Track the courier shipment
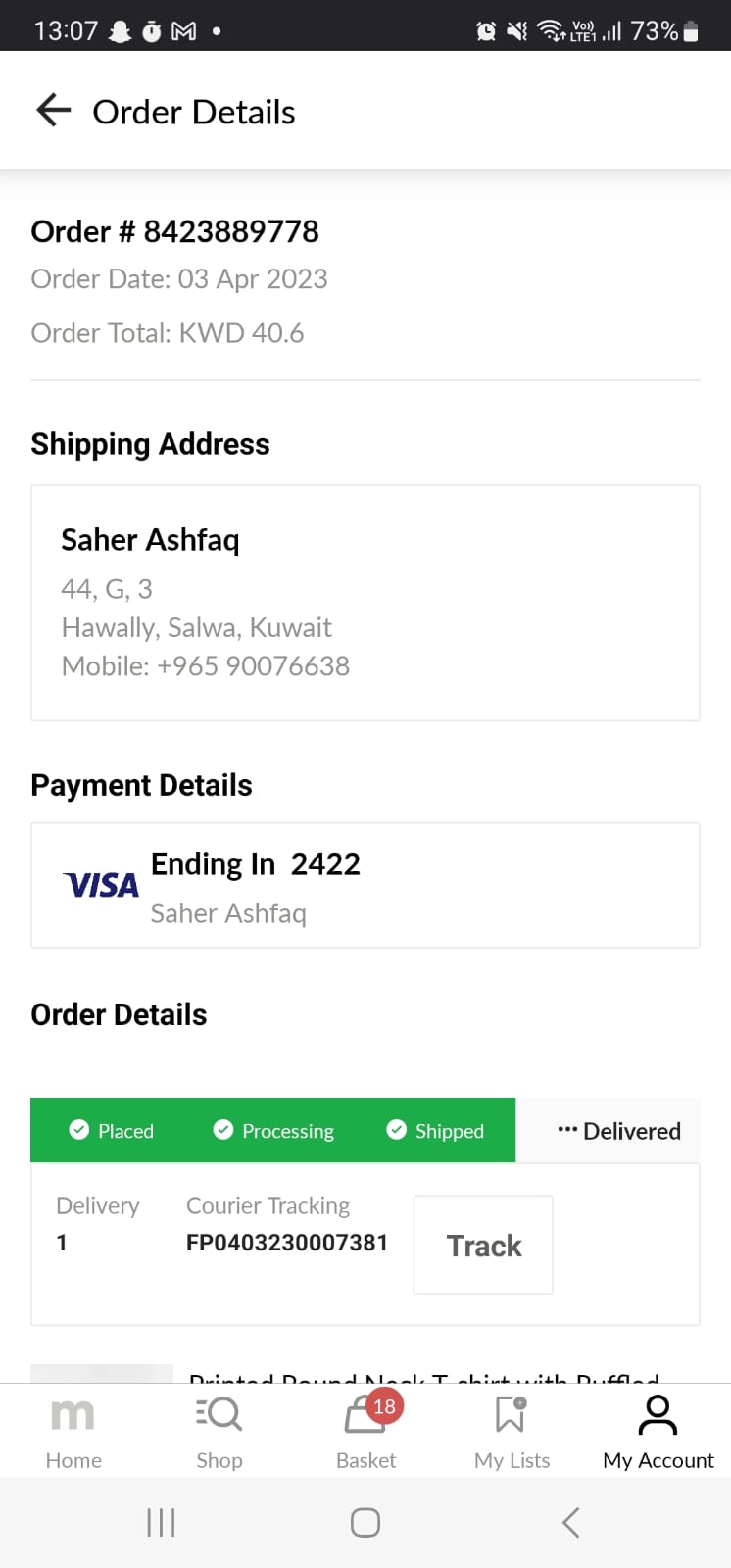The height and width of the screenshot is (1568, 731). (x=483, y=1245)
